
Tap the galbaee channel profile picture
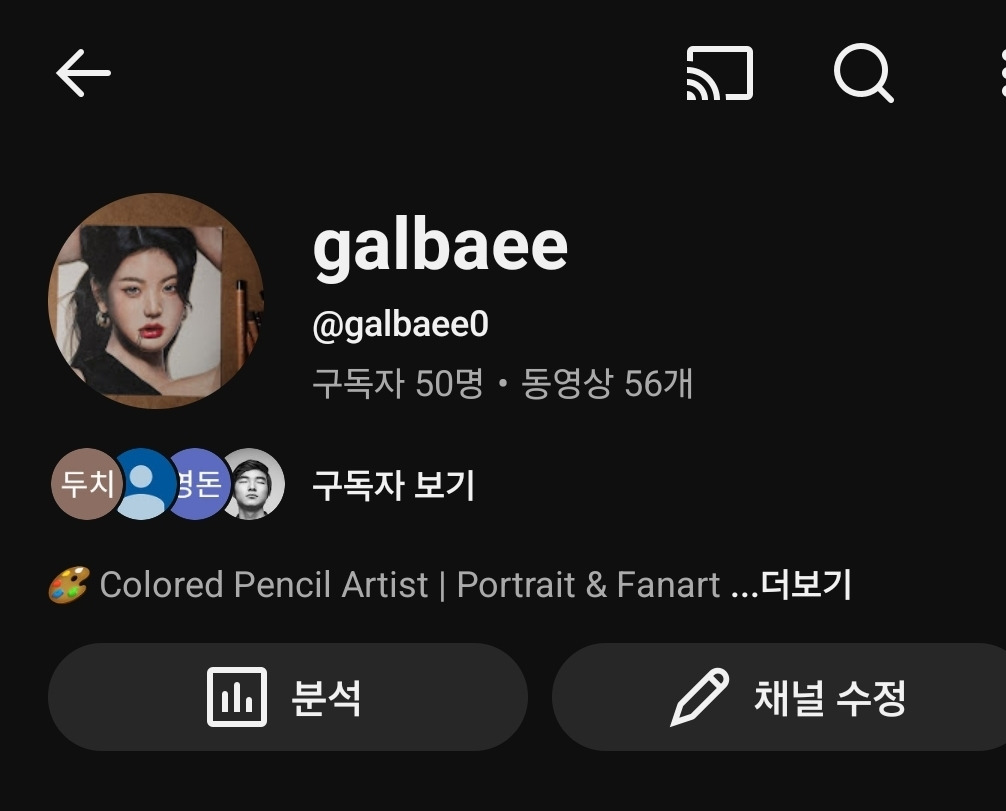tap(156, 301)
